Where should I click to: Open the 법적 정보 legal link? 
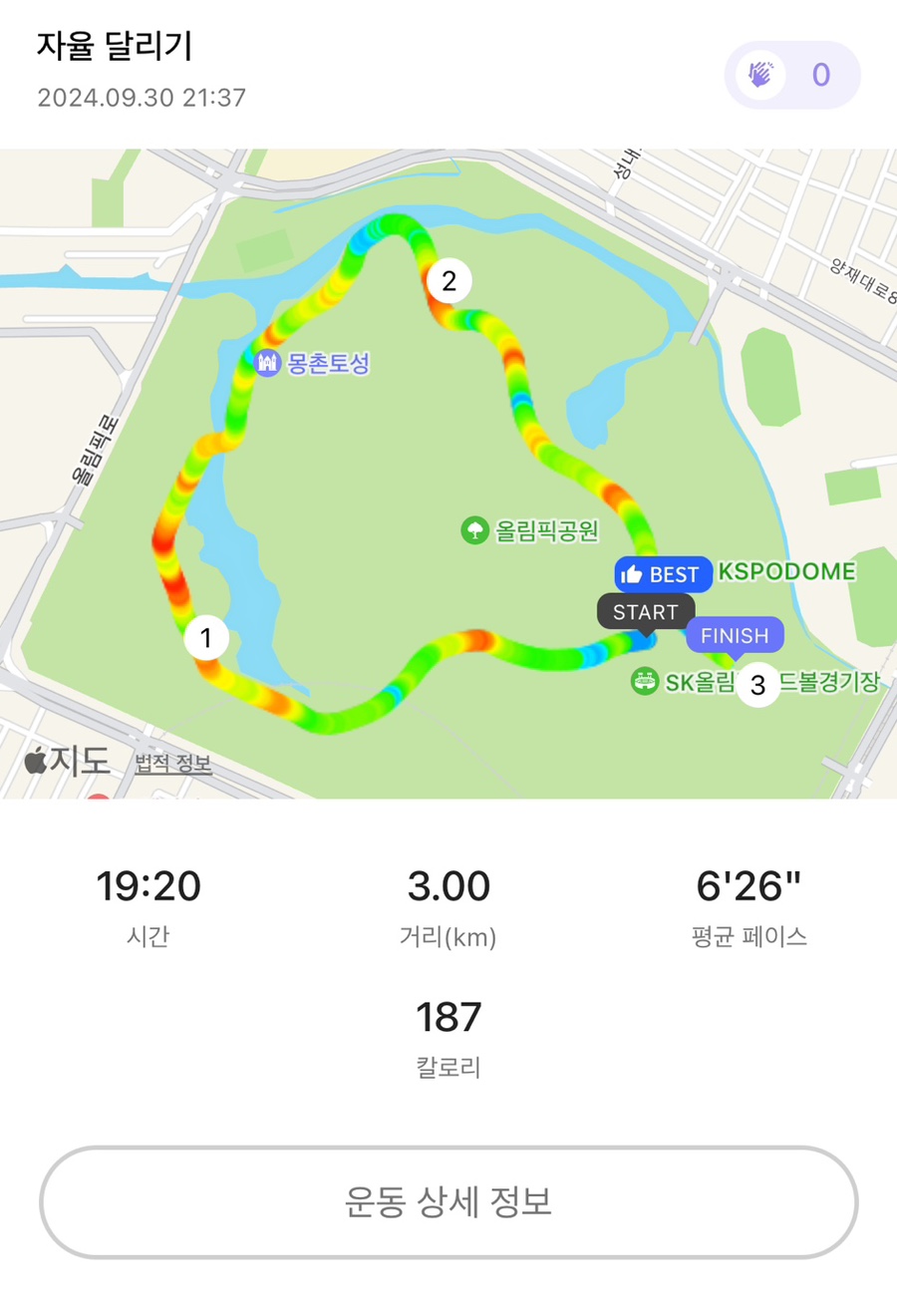173,764
